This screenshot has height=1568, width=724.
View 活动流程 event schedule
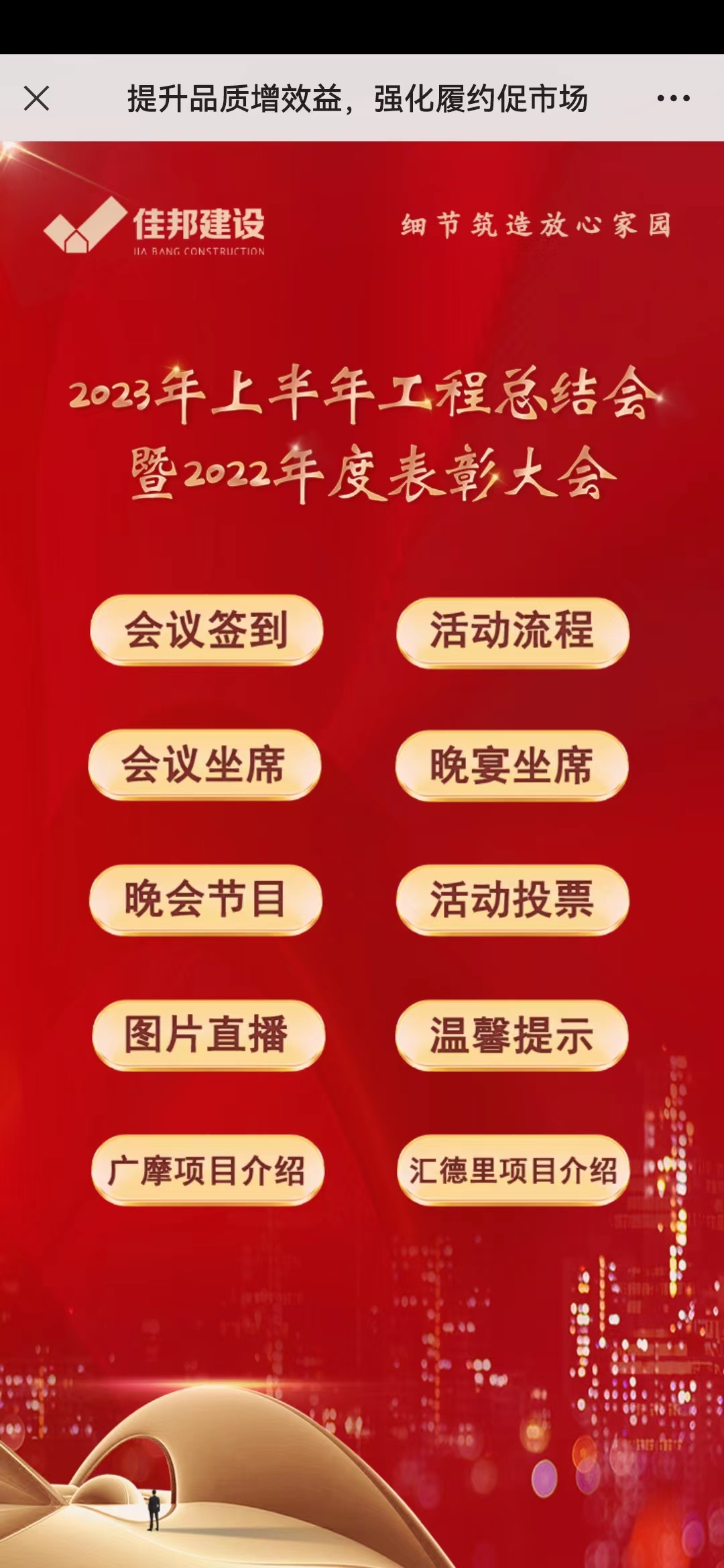point(512,631)
